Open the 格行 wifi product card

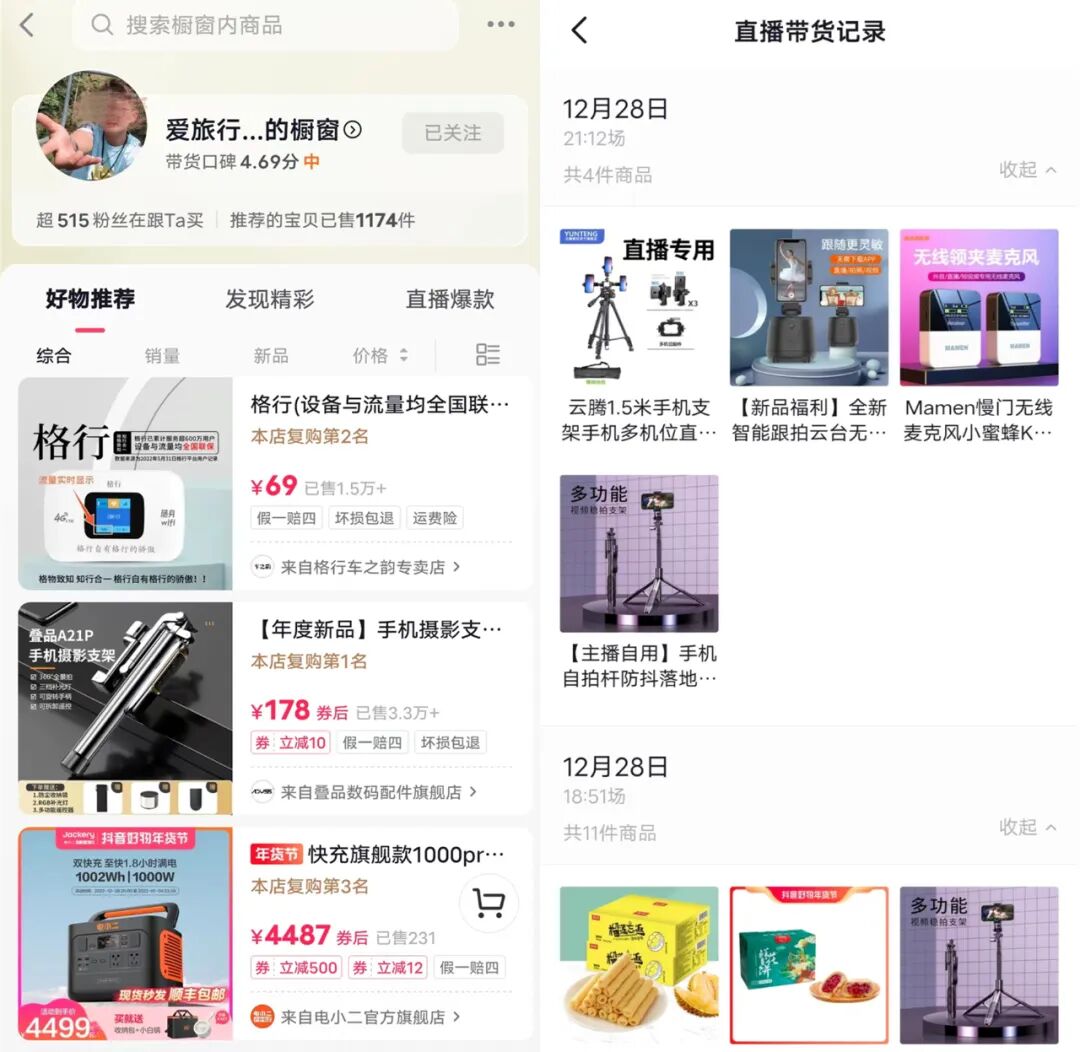(x=380, y=404)
